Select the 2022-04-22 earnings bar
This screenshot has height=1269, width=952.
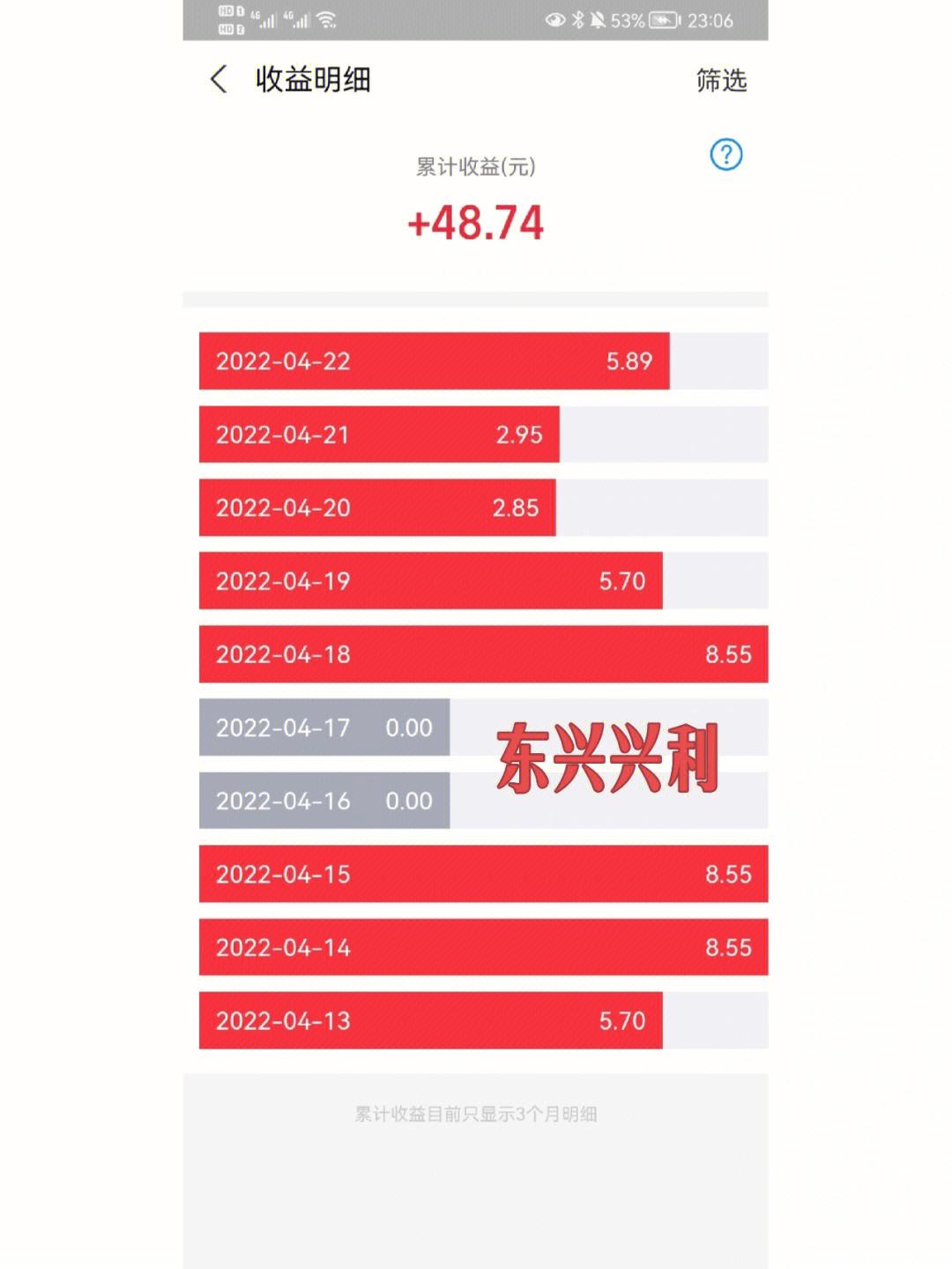point(434,361)
